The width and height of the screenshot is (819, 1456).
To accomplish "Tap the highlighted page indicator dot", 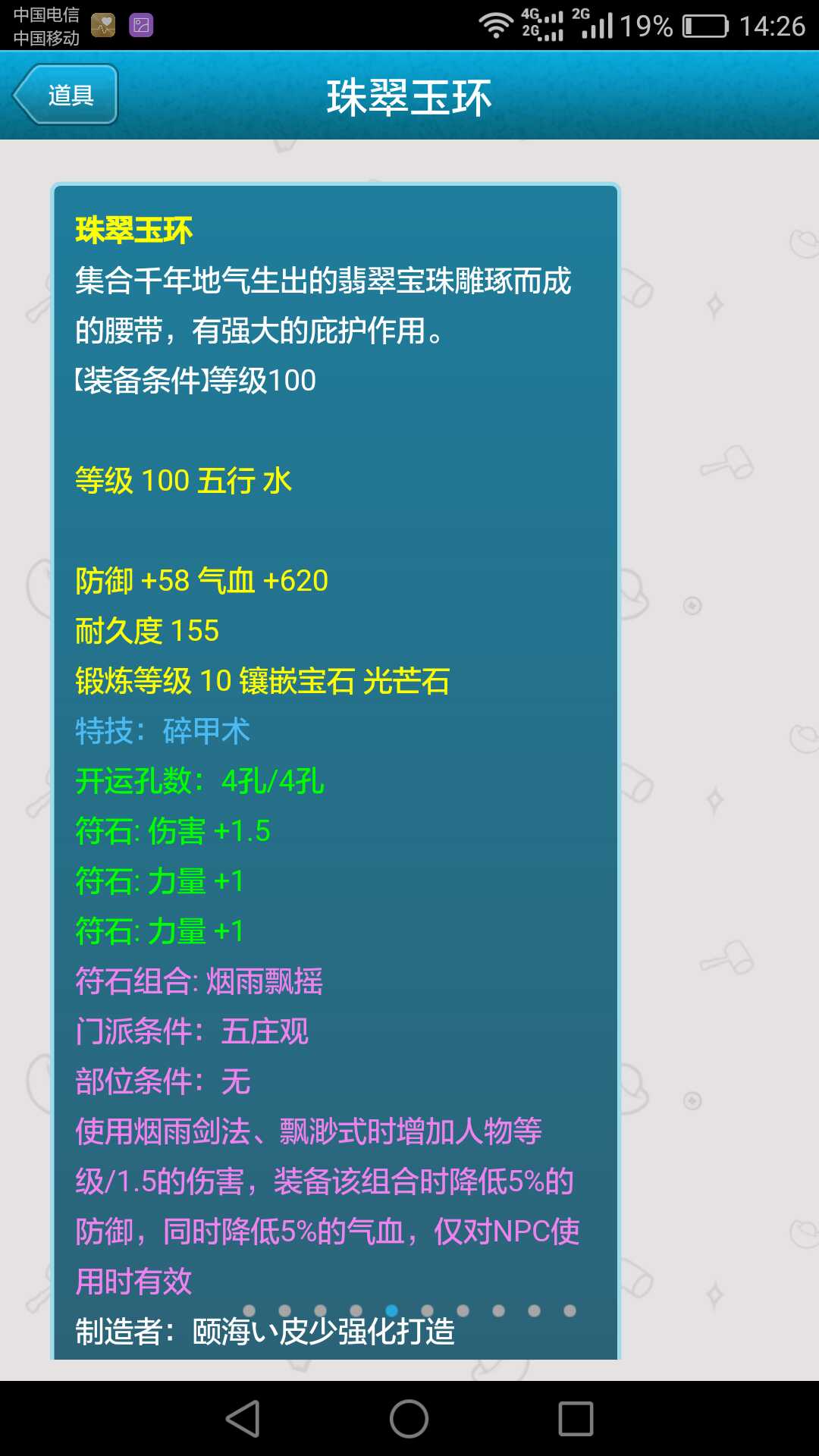I will (392, 1310).
